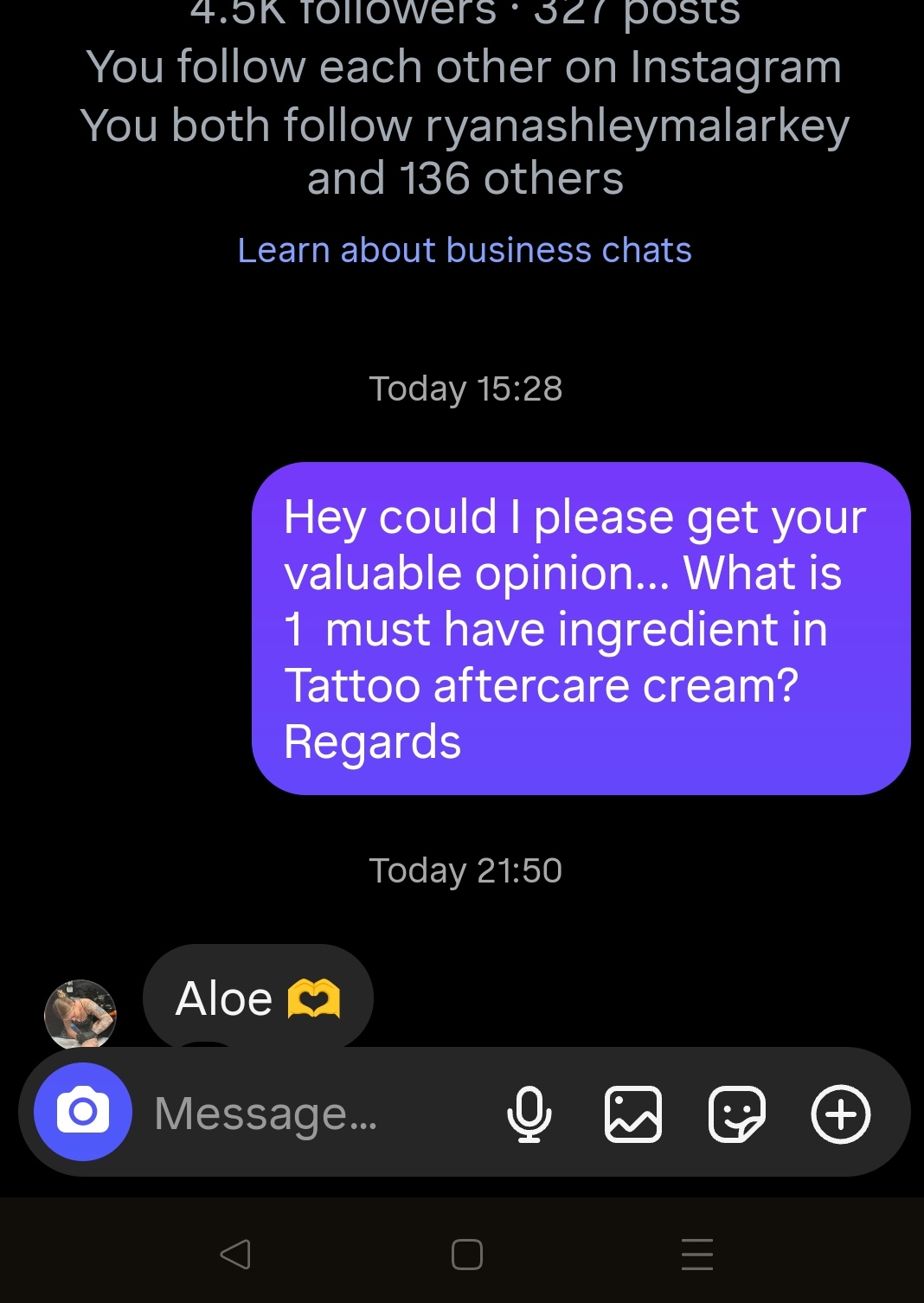Screen dimensions: 924x1303
Task: Select the Today 15:28 timestamp
Action: pyautogui.click(x=466, y=388)
